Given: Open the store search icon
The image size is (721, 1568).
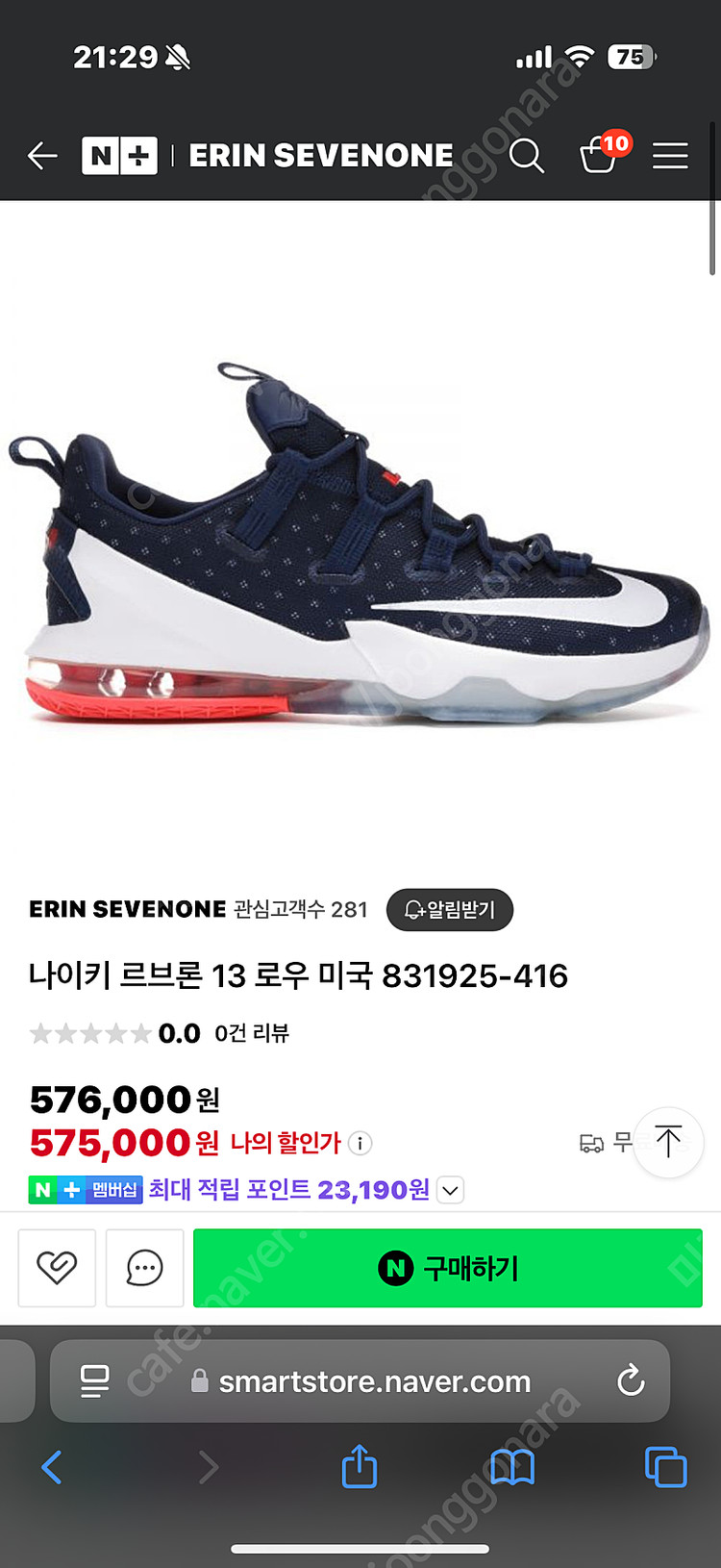Looking at the screenshot, I should (x=526, y=155).
